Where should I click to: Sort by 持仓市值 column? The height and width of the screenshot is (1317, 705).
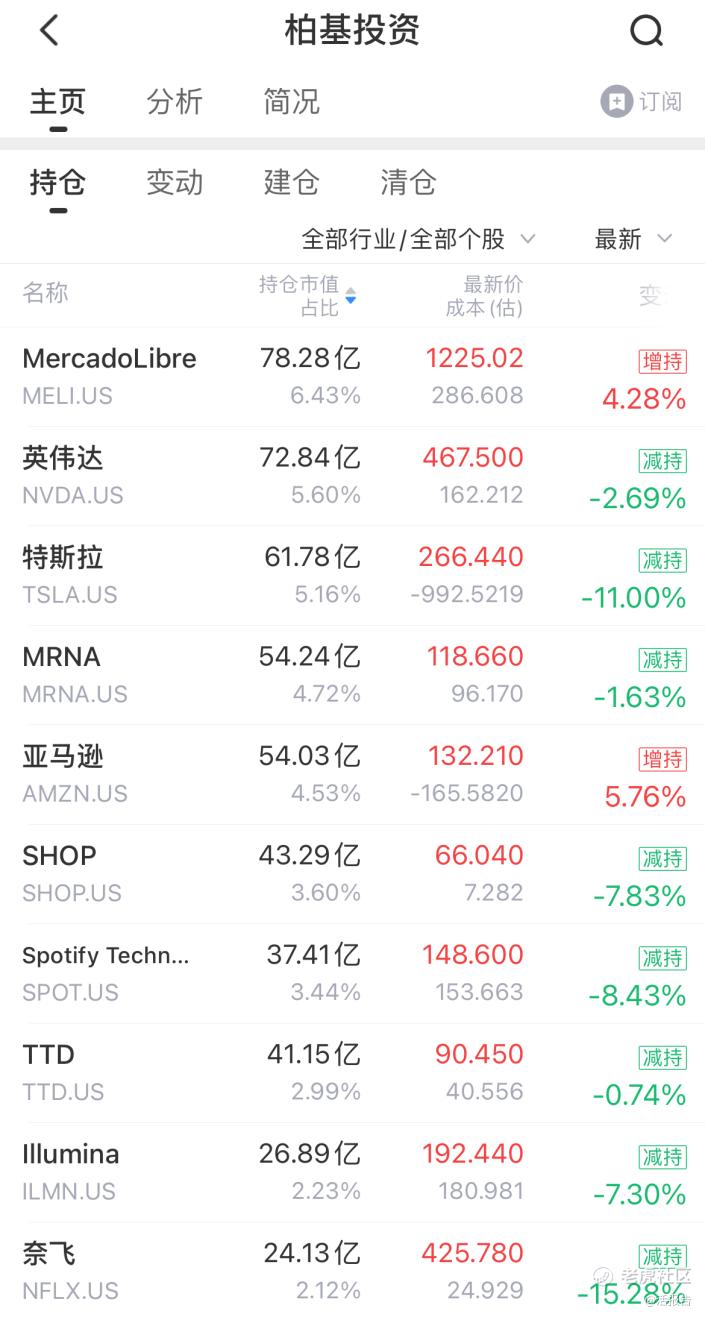pos(307,295)
